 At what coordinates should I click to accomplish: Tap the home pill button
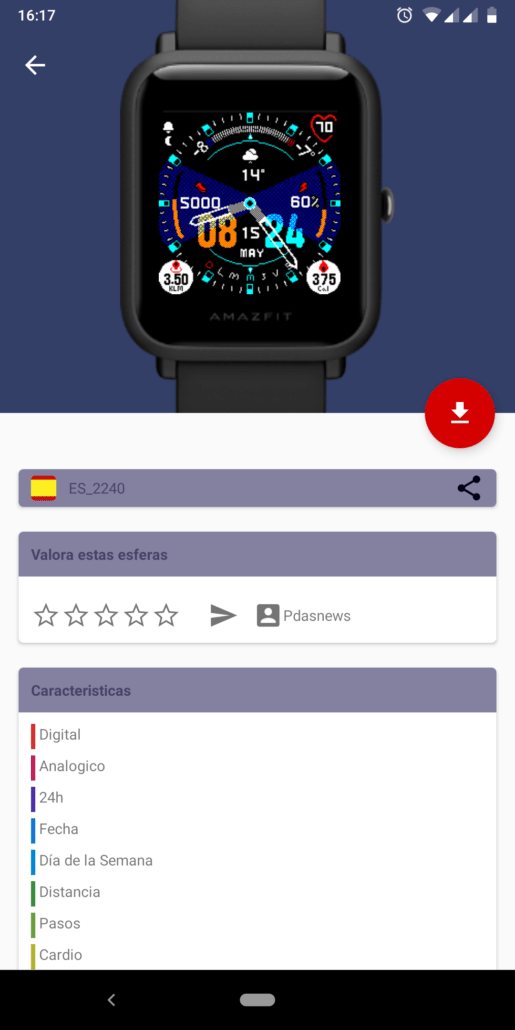258,1000
